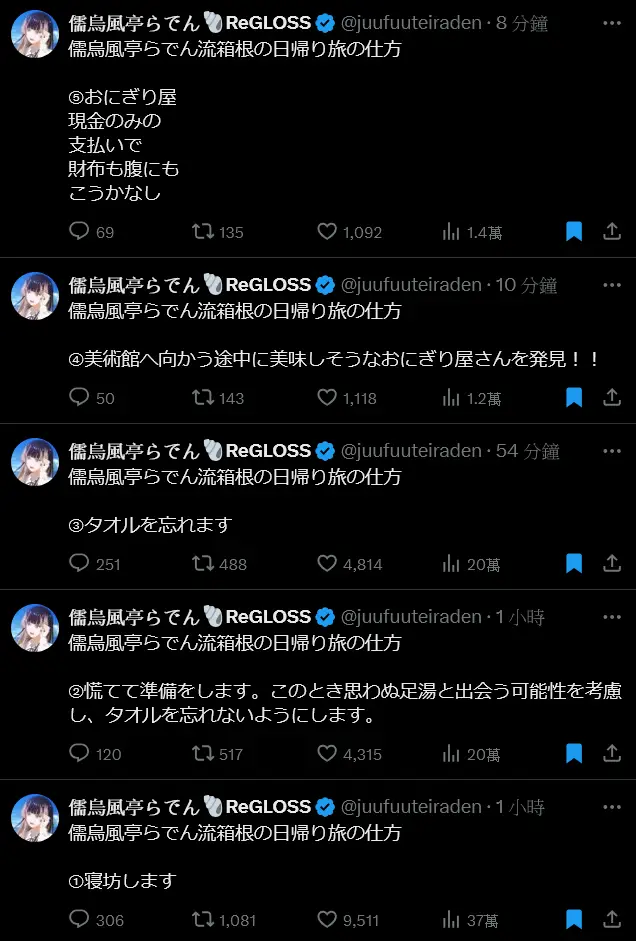Reply to the ②慌てて準備 tweet
636x941 pixels.
click(x=80, y=754)
